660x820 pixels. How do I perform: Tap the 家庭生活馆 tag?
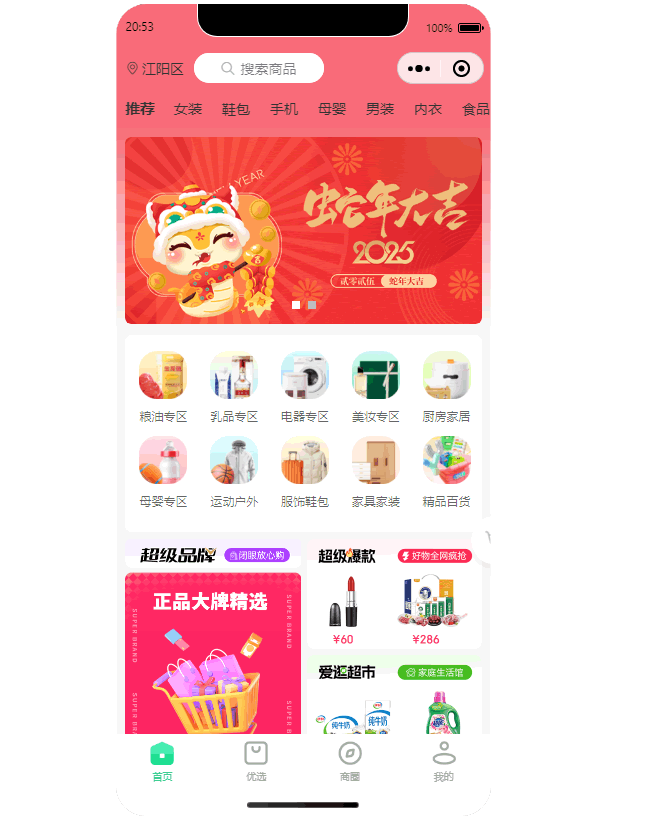(434, 672)
